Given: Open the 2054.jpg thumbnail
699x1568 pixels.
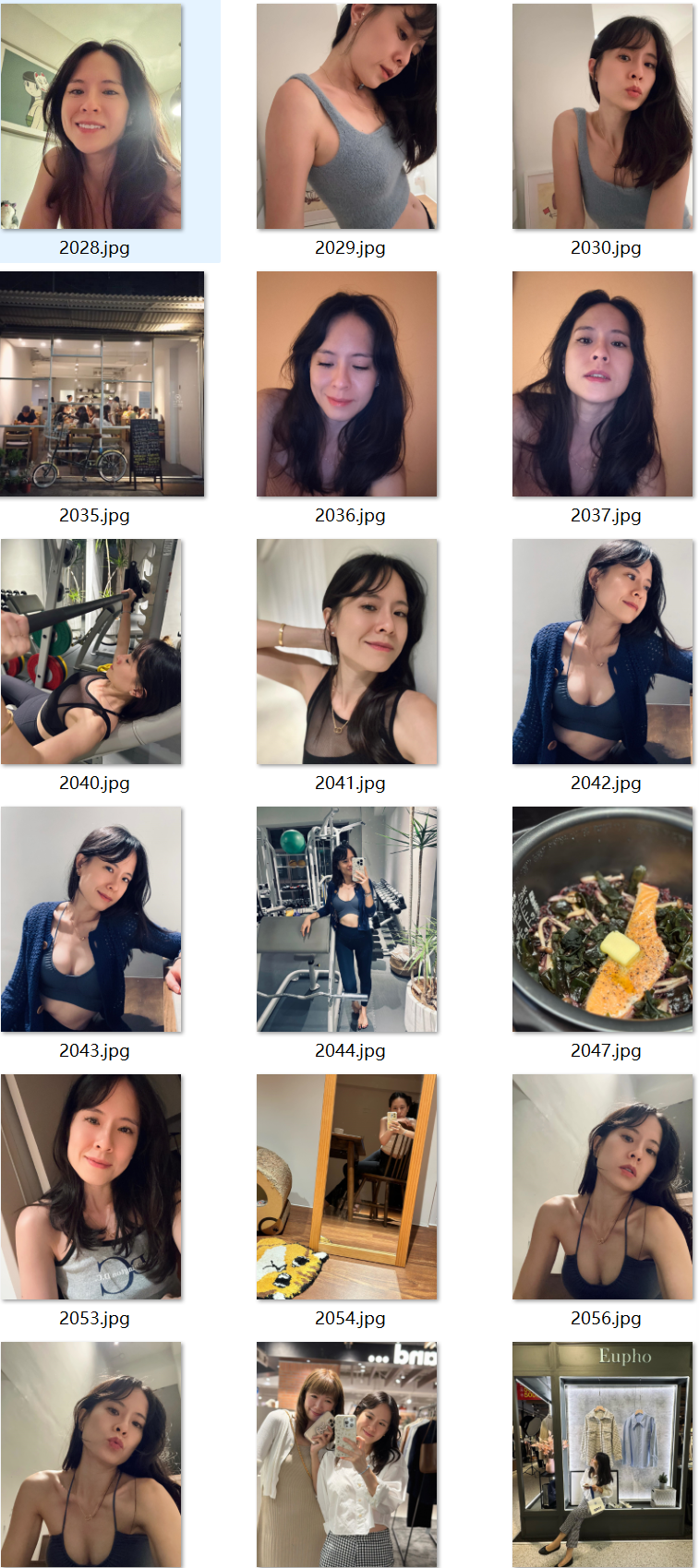Looking at the screenshot, I should click(347, 1187).
